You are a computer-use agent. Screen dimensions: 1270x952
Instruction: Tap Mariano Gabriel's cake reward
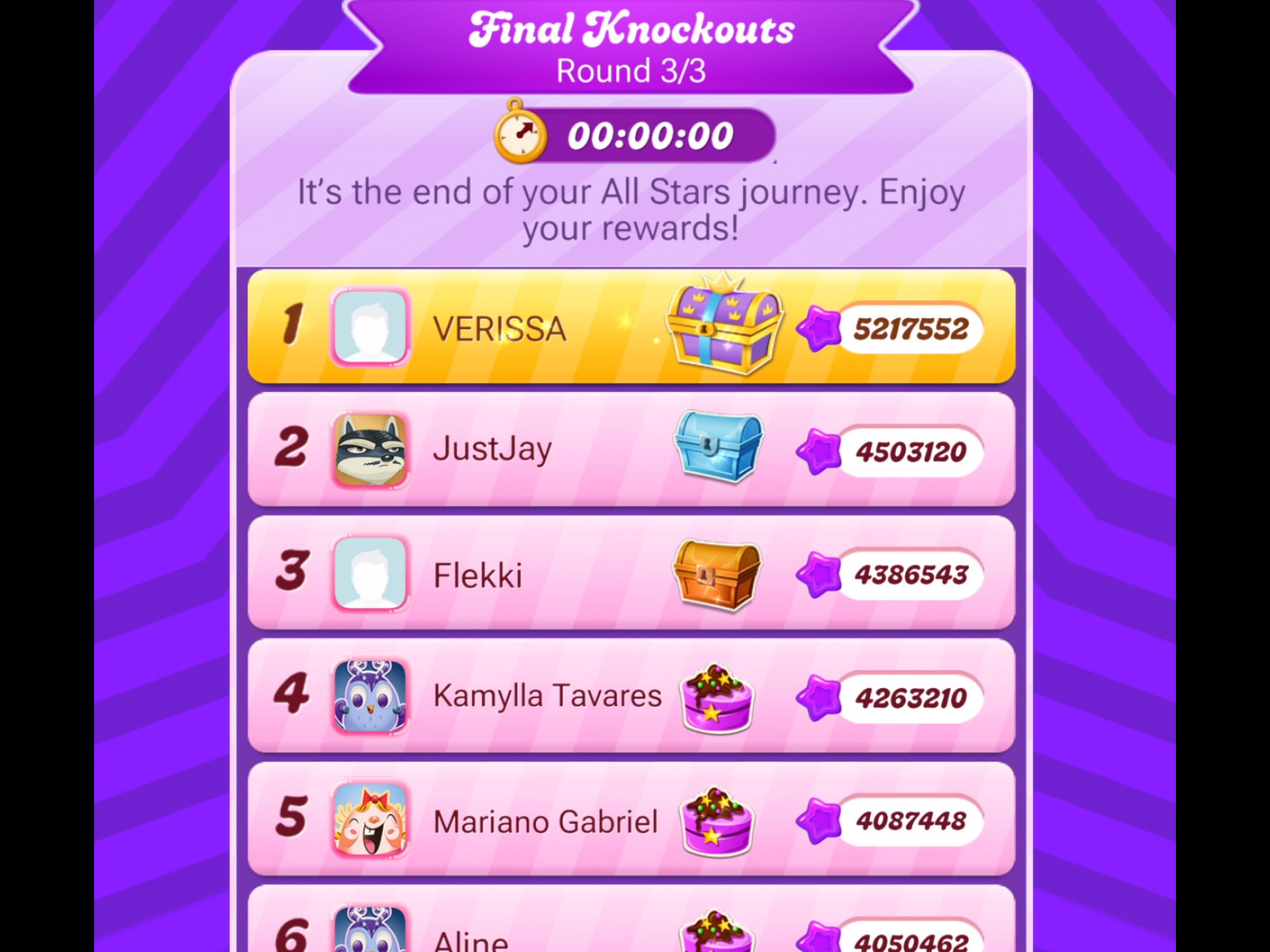tap(715, 822)
